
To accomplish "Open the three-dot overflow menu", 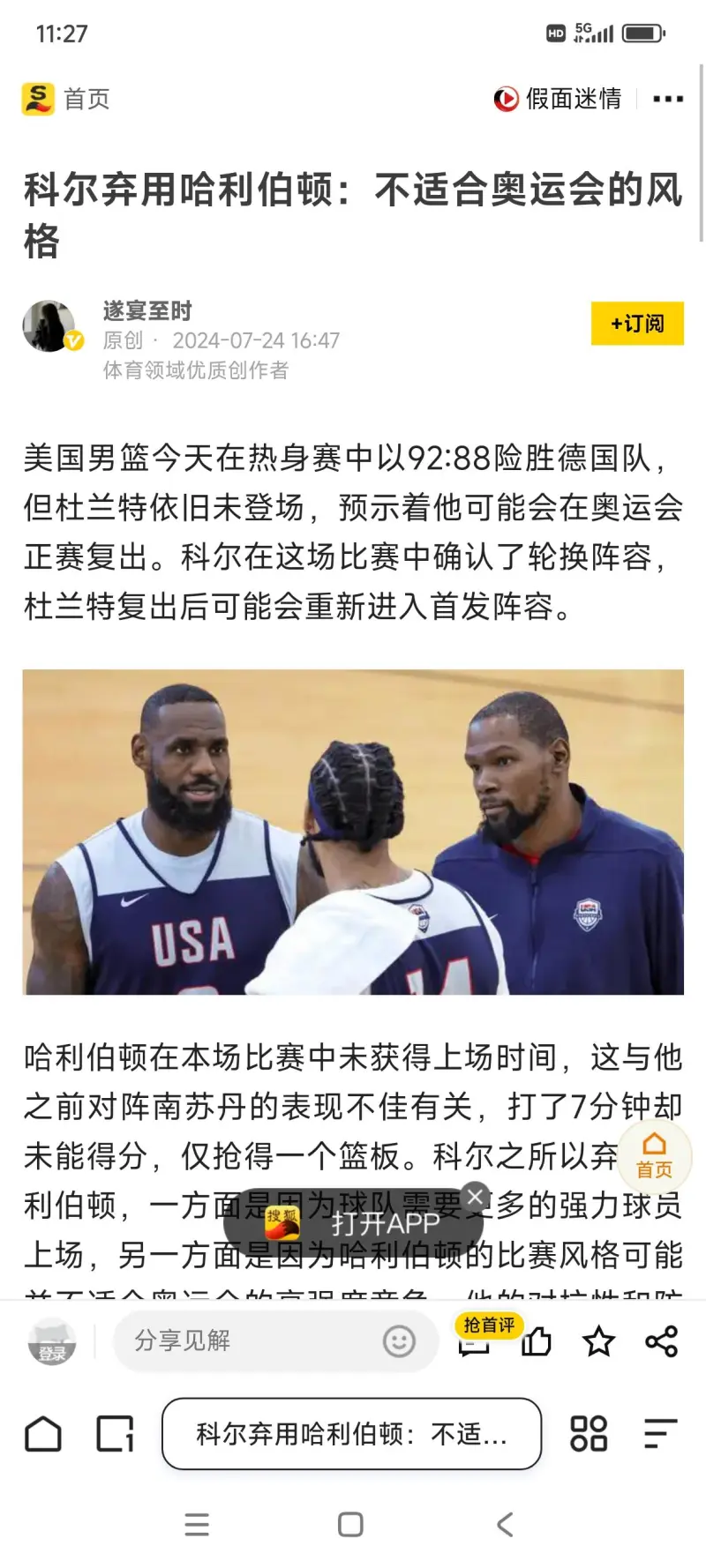I will (x=668, y=99).
